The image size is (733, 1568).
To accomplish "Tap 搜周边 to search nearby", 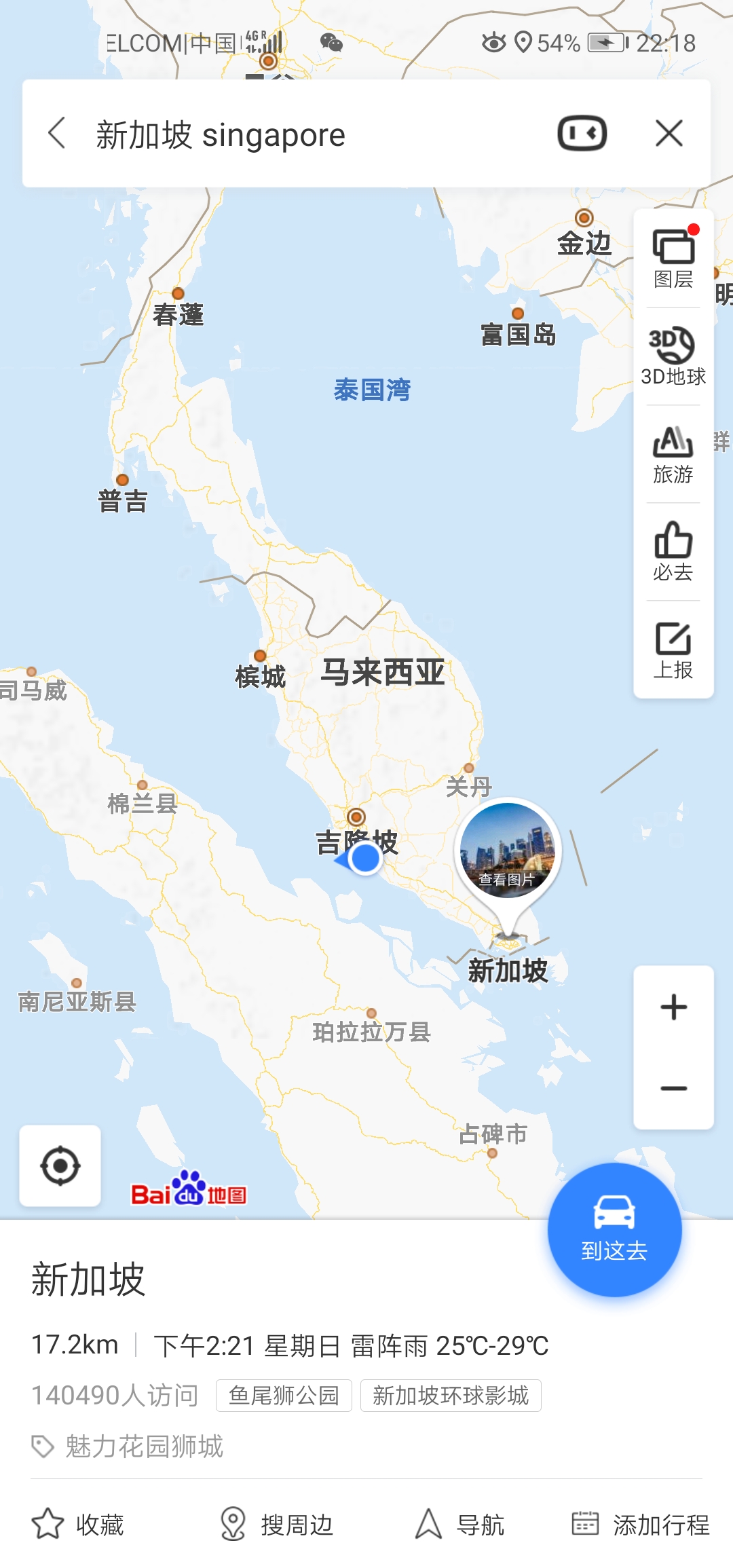I will 277,1525.
